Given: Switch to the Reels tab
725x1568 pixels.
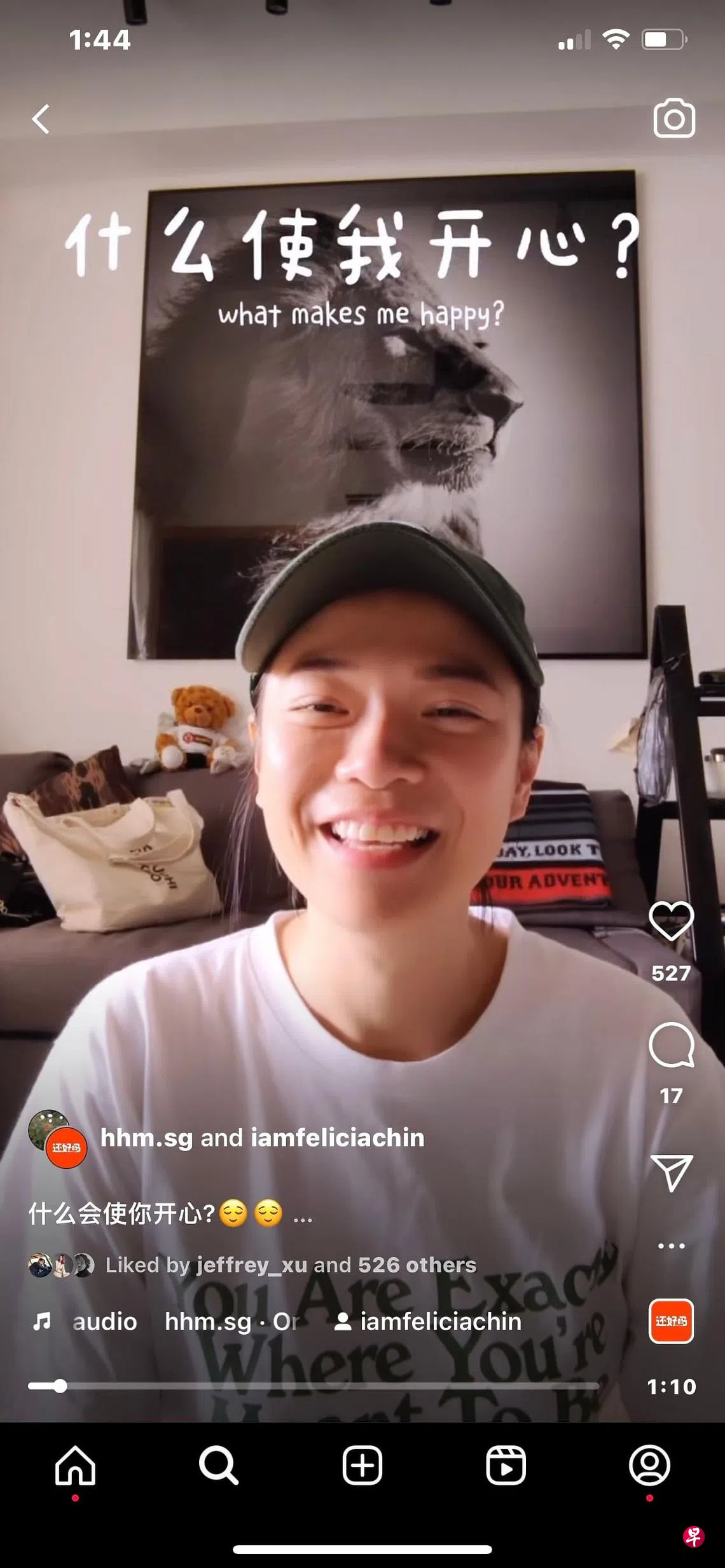Looking at the screenshot, I should coord(506,1466).
